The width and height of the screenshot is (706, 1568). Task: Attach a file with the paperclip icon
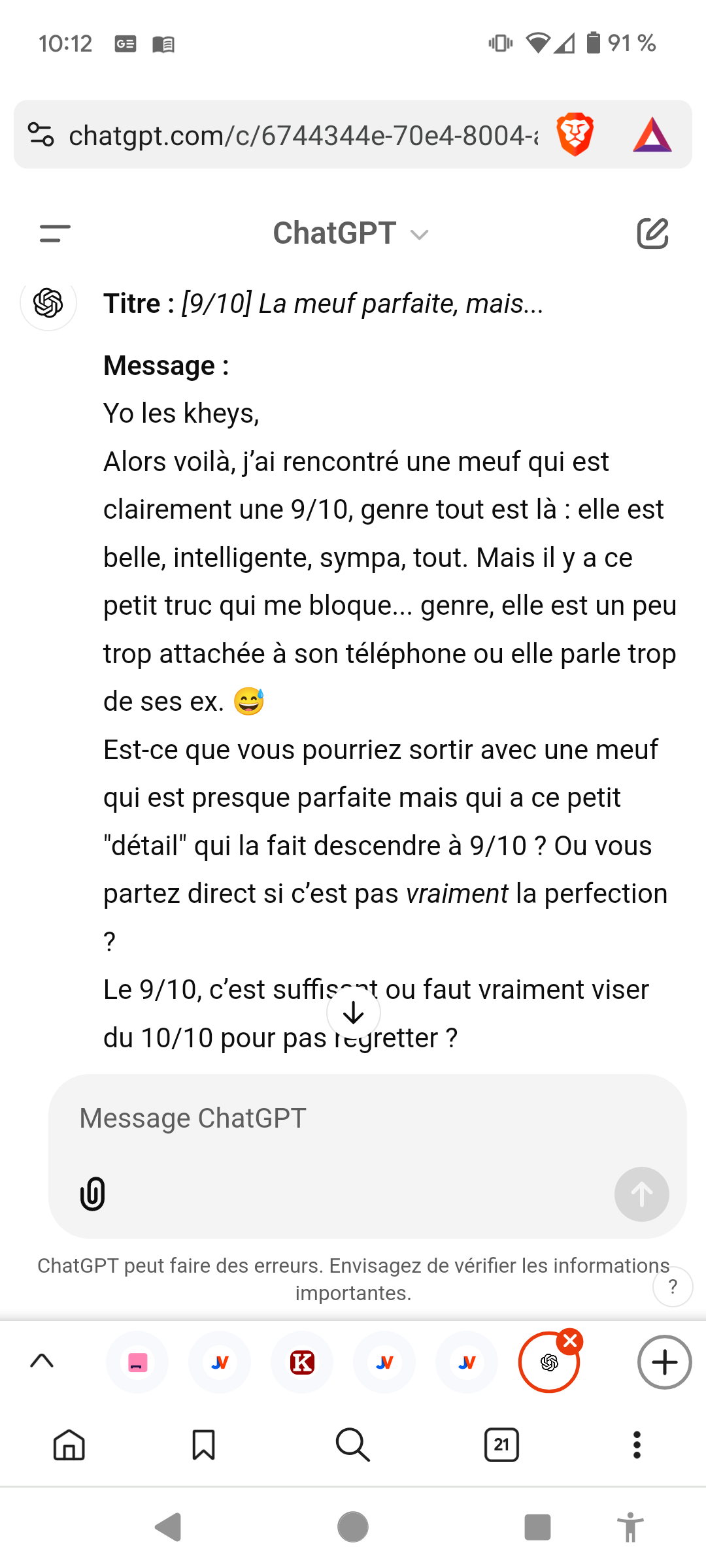point(92,1194)
